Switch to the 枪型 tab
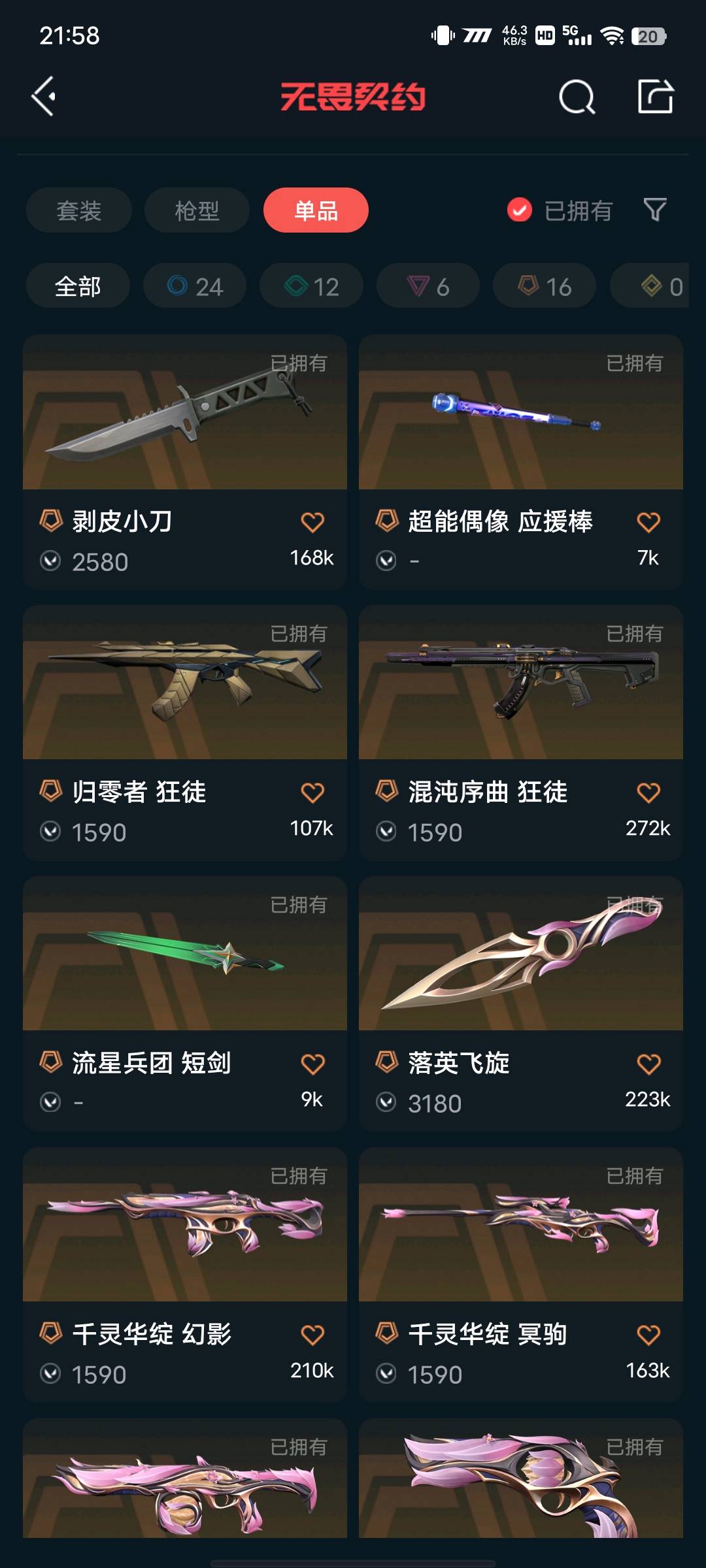 click(x=197, y=210)
